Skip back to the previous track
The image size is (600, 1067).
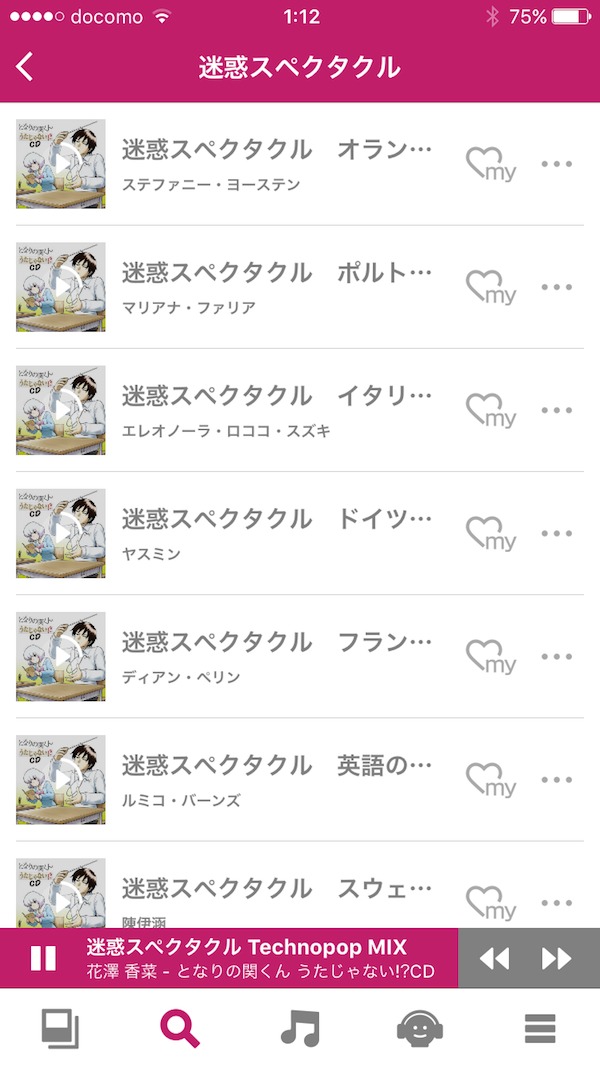coord(494,959)
